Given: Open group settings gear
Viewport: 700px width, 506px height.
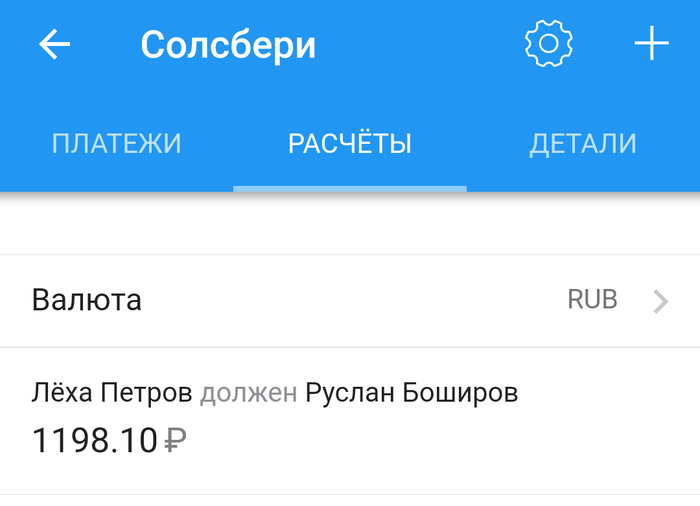Looking at the screenshot, I should click(x=548, y=45).
